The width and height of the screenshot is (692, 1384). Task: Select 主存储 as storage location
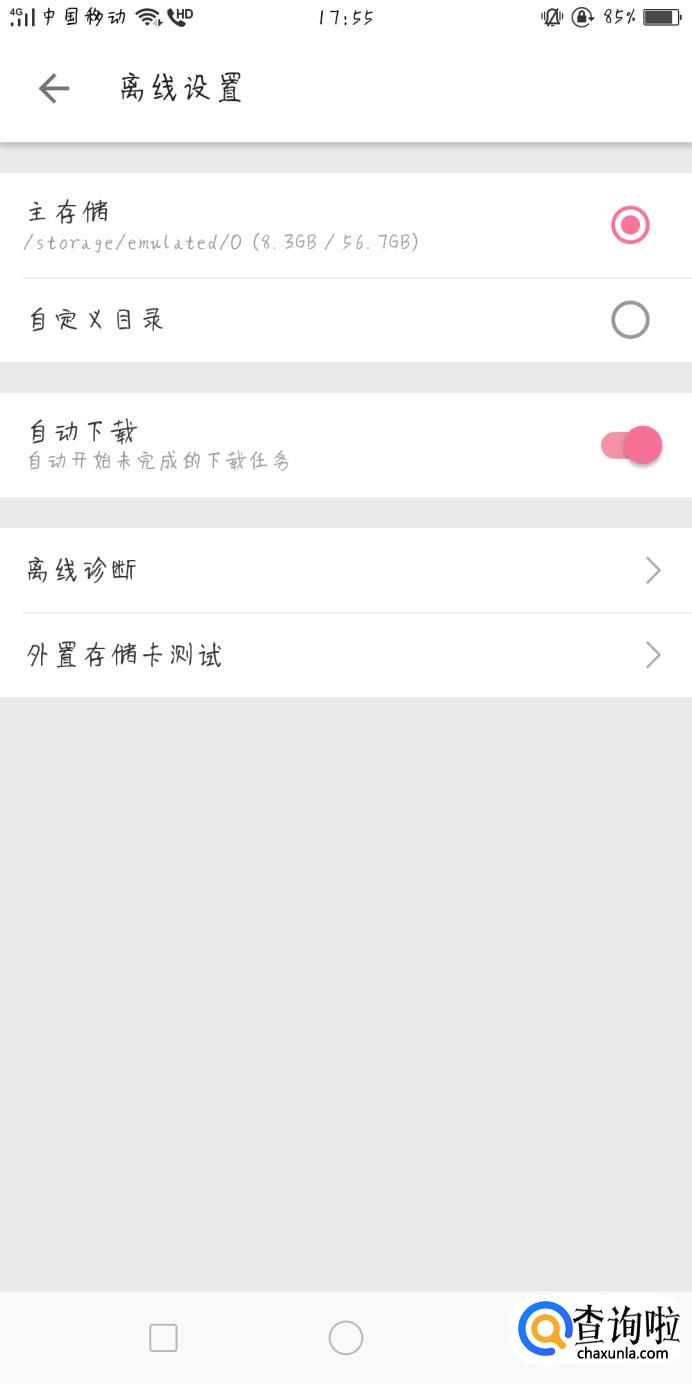pyautogui.click(x=629, y=225)
